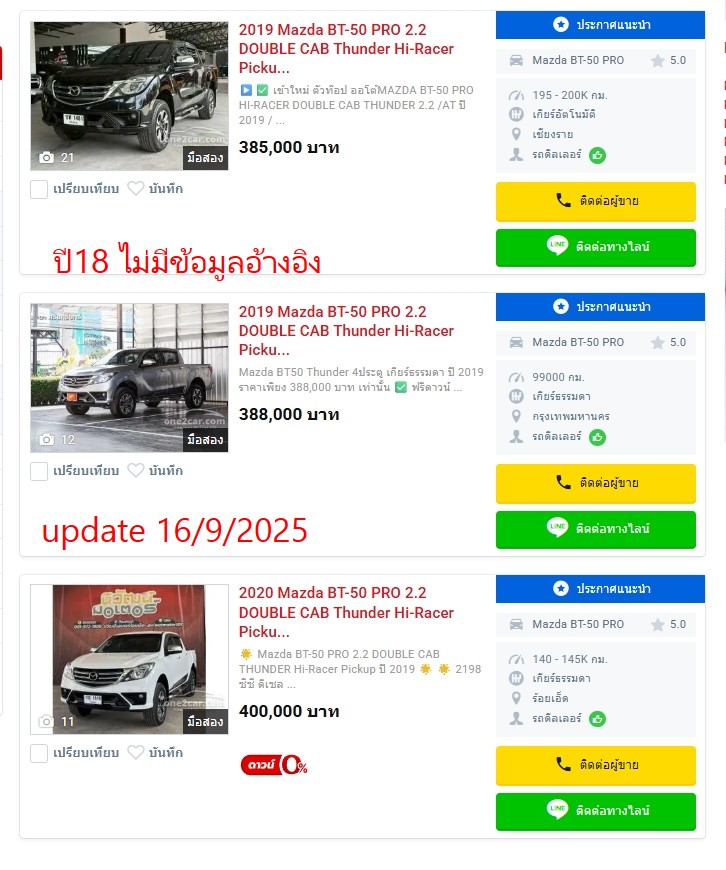Tick the compare checkbox on the 388,000 baht listing

point(39,471)
